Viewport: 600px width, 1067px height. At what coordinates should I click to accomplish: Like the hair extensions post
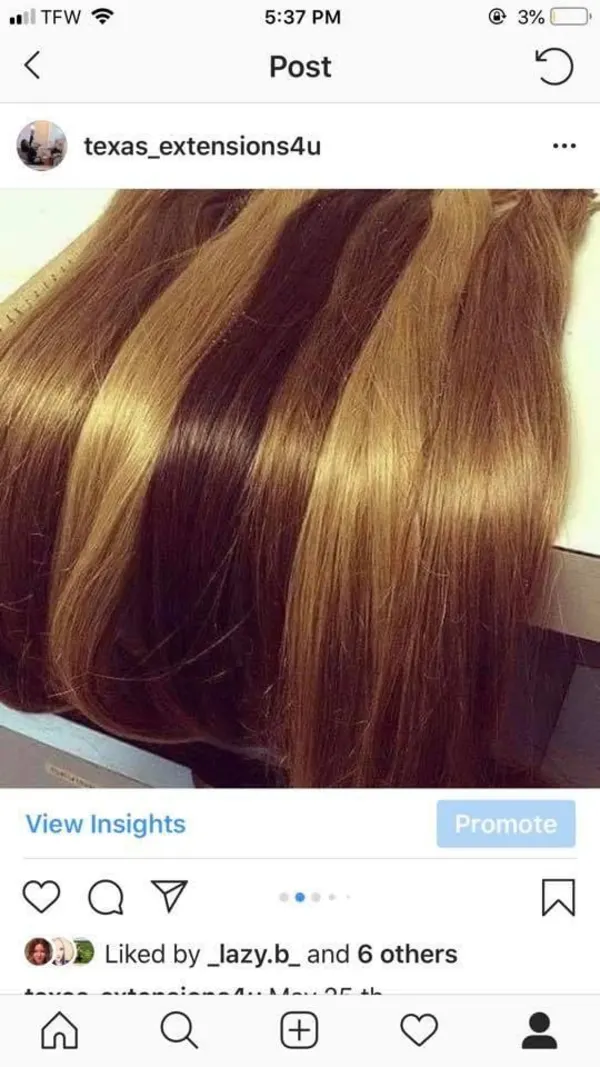[40, 897]
